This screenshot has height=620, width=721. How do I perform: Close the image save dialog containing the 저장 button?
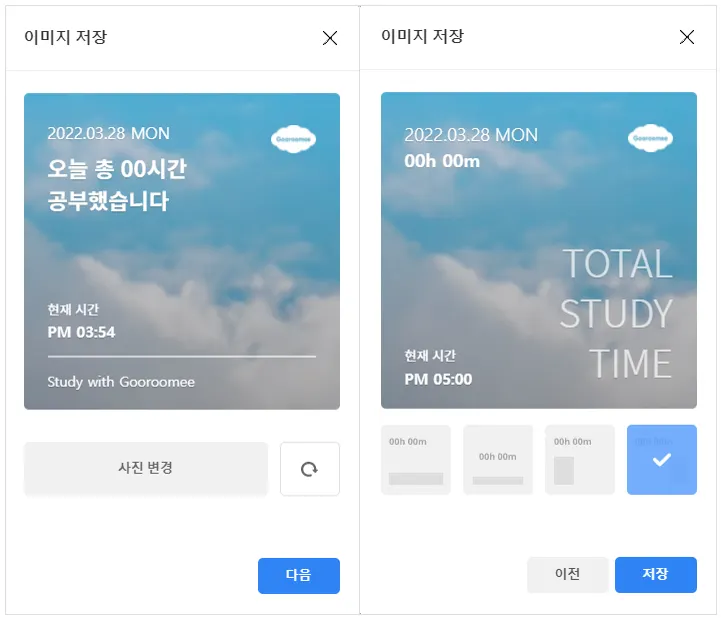click(687, 37)
